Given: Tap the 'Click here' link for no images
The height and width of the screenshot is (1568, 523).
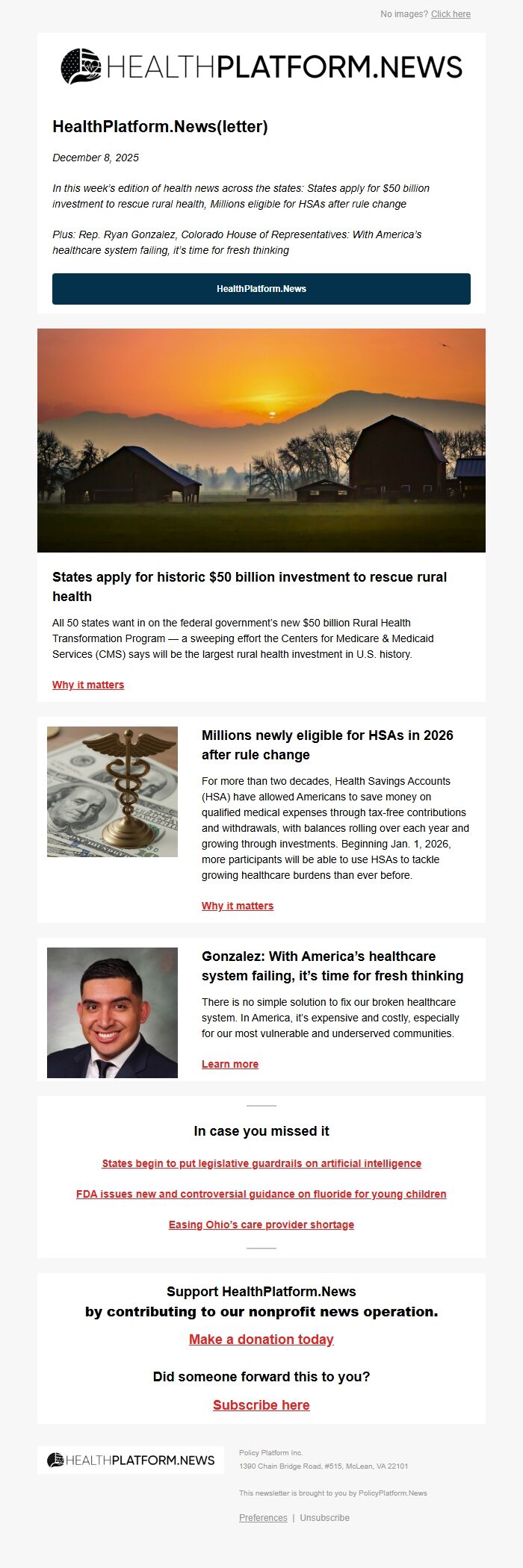Looking at the screenshot, I should 451,14.
